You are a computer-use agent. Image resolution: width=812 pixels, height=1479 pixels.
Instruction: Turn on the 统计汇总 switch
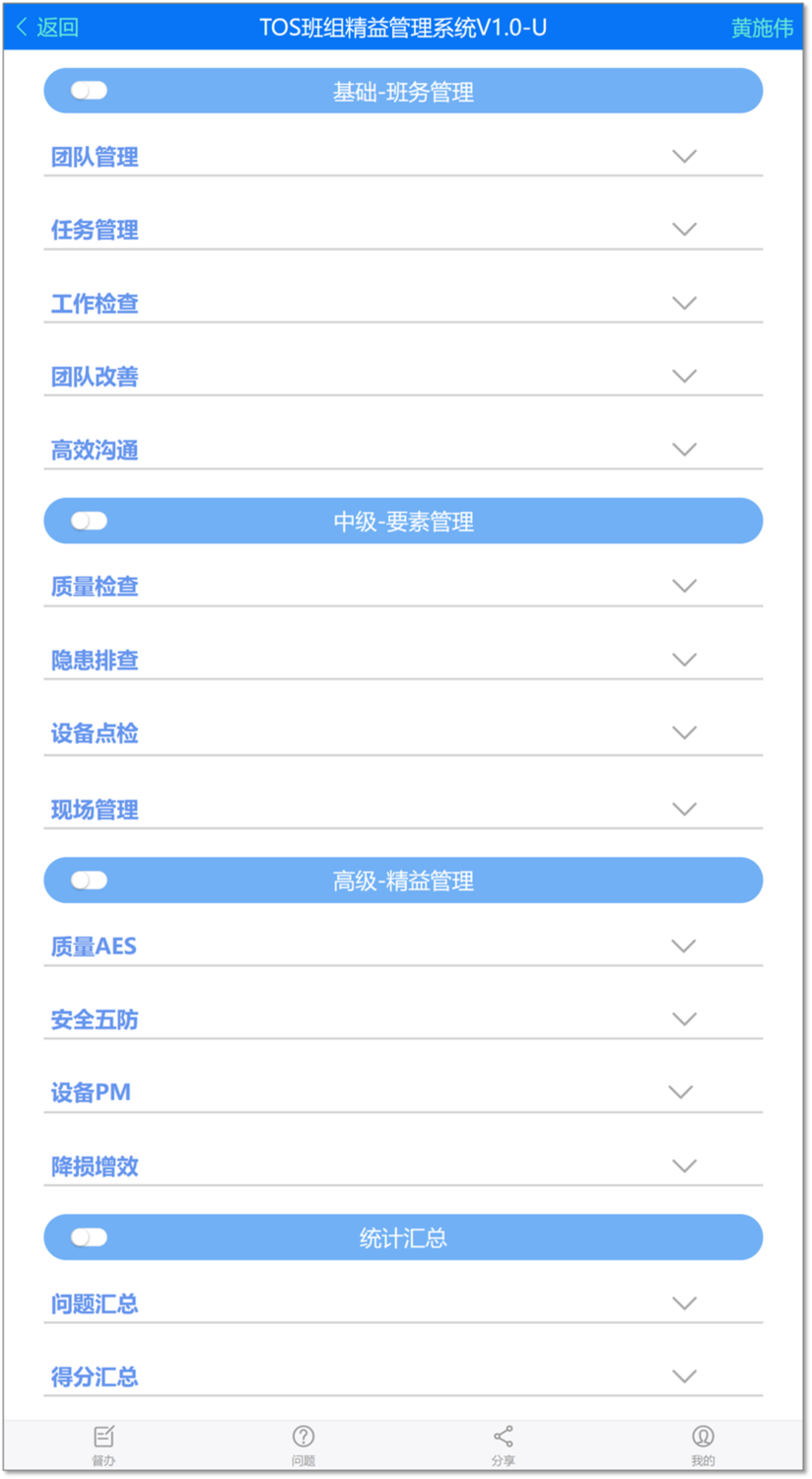coord(89,1236)
